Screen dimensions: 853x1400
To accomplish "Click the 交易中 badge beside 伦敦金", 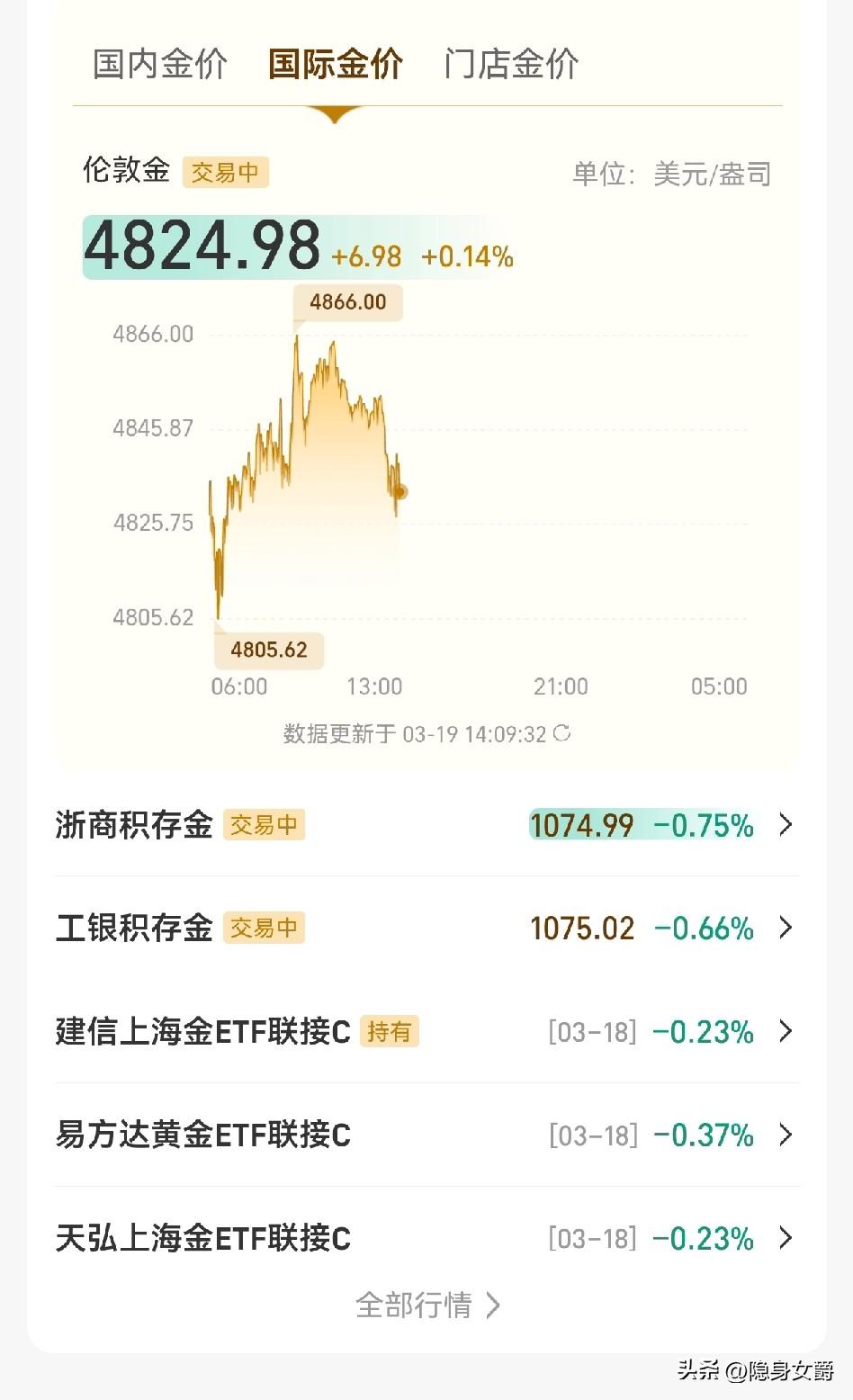I will (226, 173).
